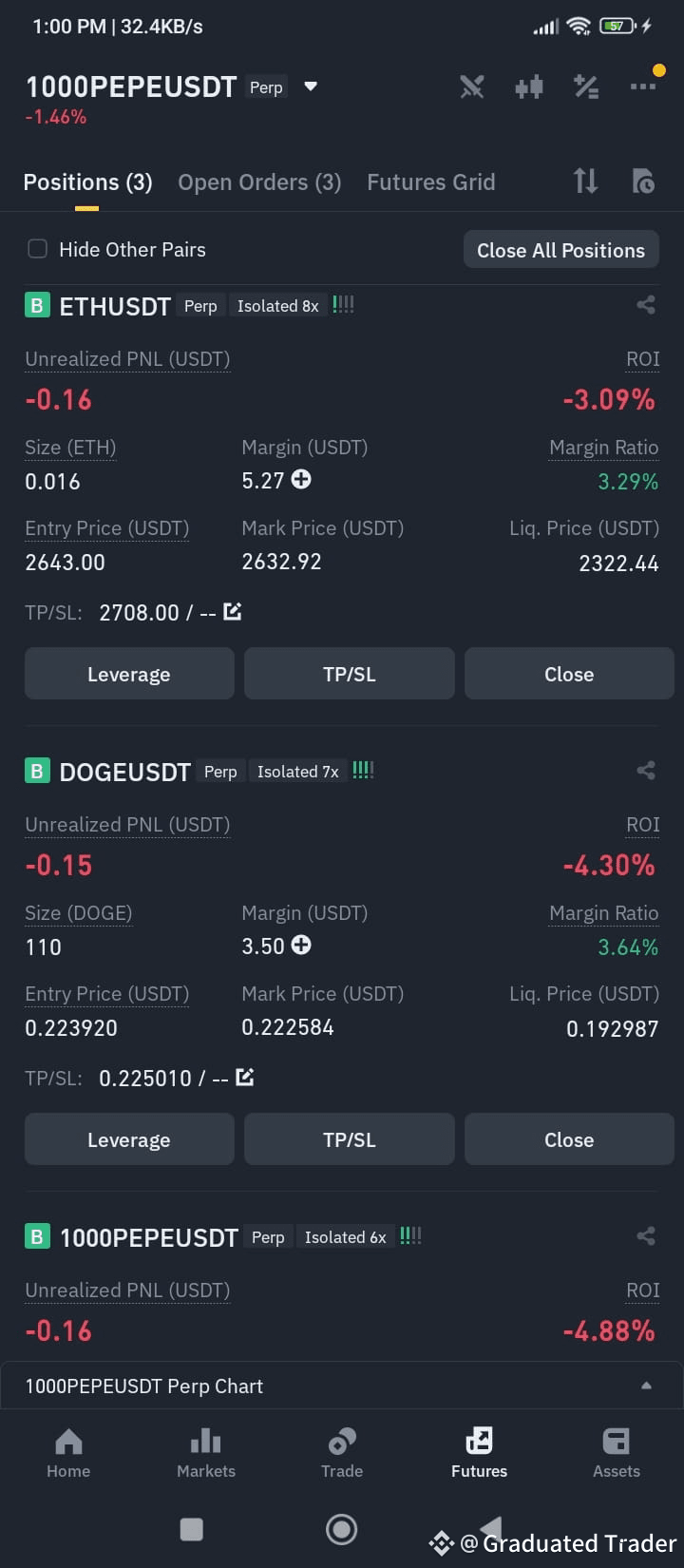Click Close All Positions
The image size is (684, 1568).
(560, 249)
